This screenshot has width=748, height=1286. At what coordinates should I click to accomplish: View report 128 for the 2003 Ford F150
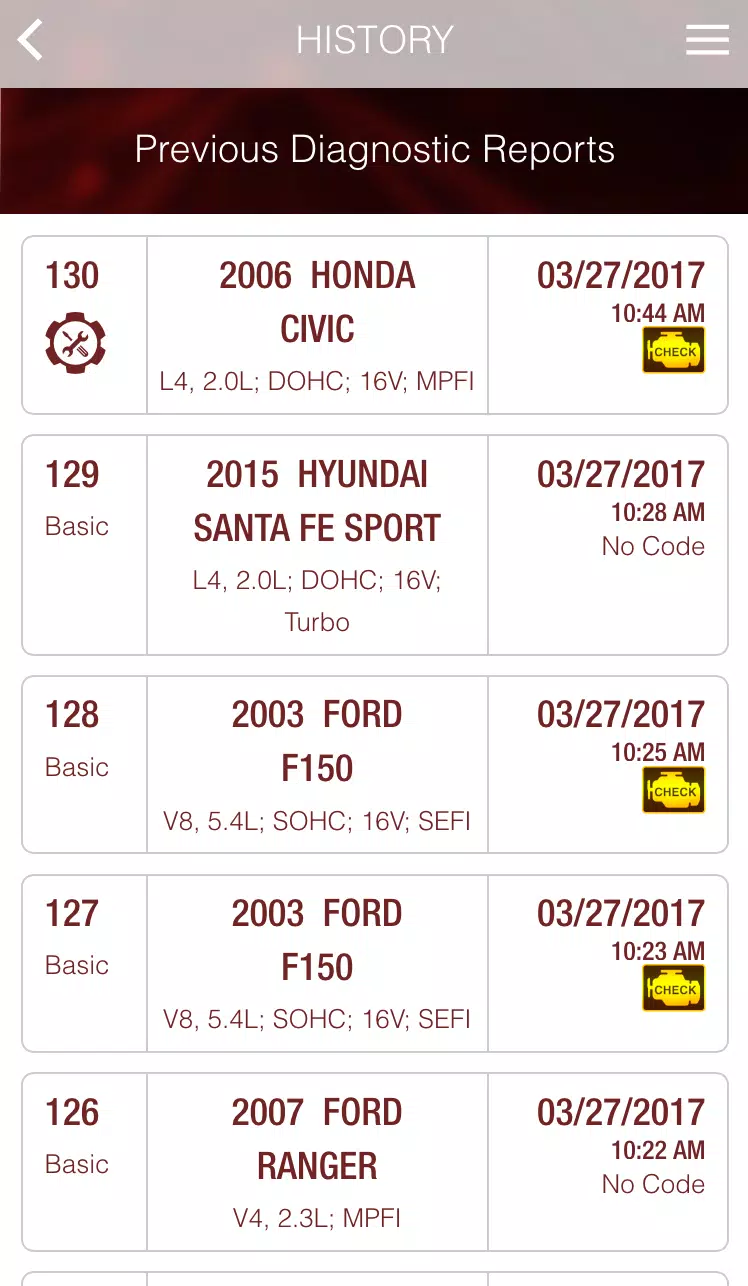coord(375,765)
